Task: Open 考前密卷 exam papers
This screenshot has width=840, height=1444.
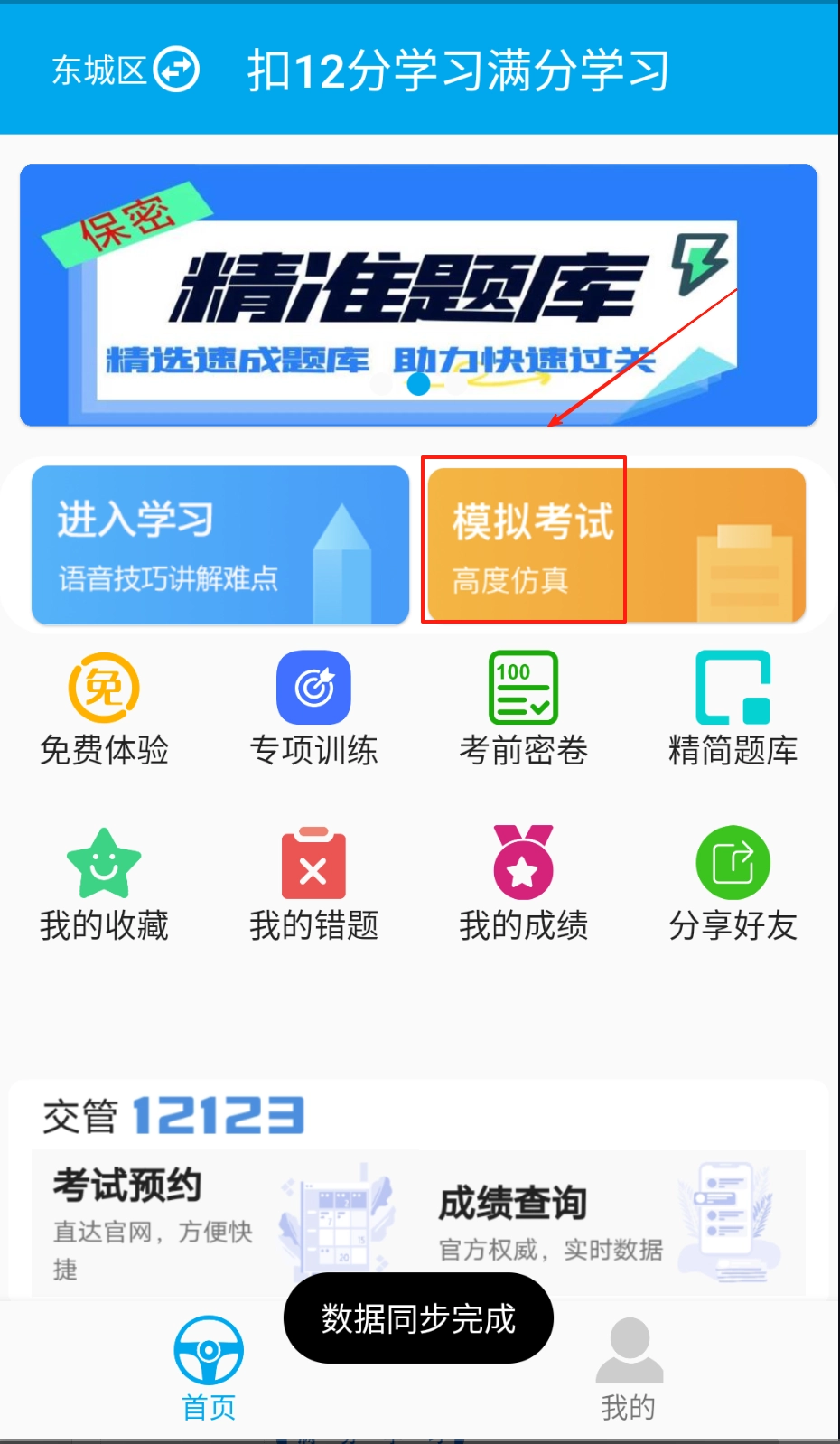Action: [x=523, y=709]
